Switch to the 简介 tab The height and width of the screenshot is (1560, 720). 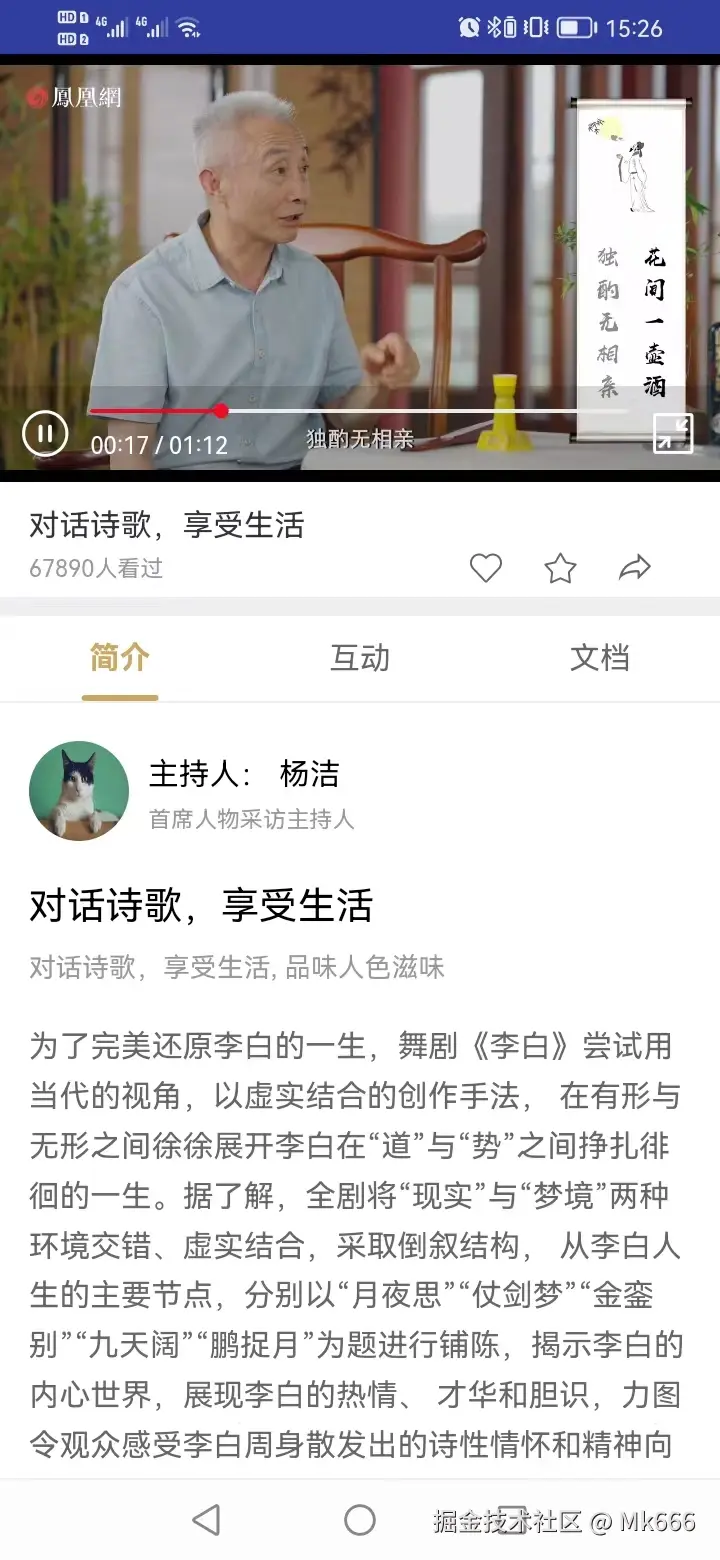pyautogui.click(x=120, y=658)
